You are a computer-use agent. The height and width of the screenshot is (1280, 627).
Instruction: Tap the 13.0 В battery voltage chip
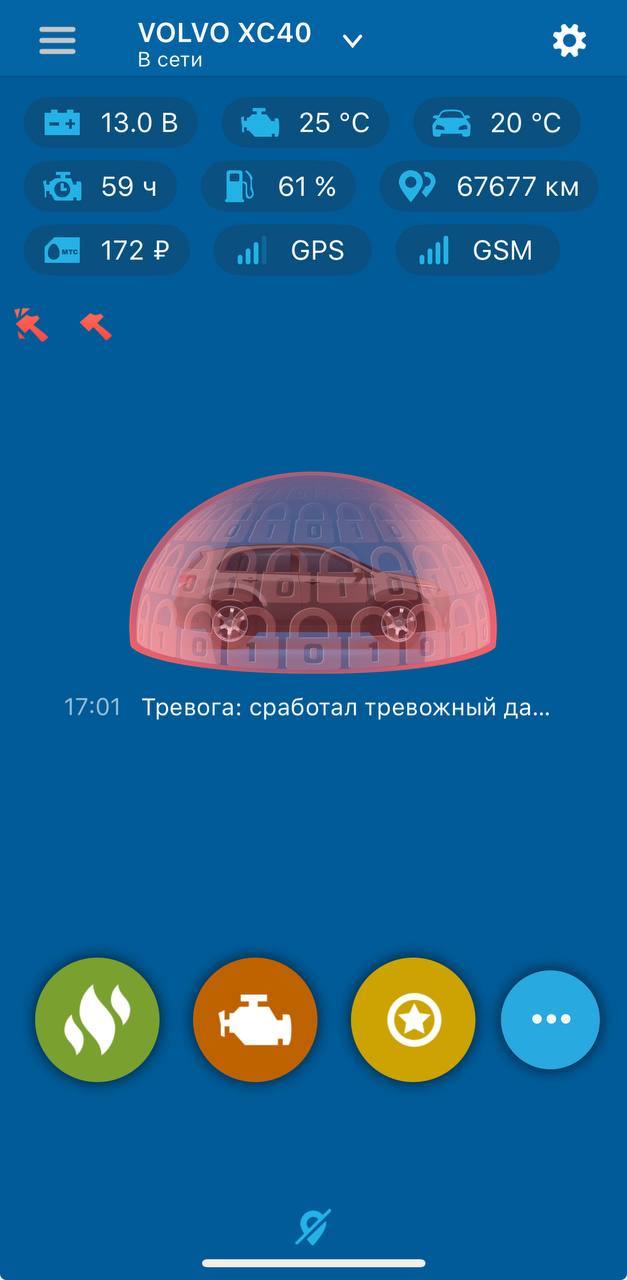click(110, 123)
